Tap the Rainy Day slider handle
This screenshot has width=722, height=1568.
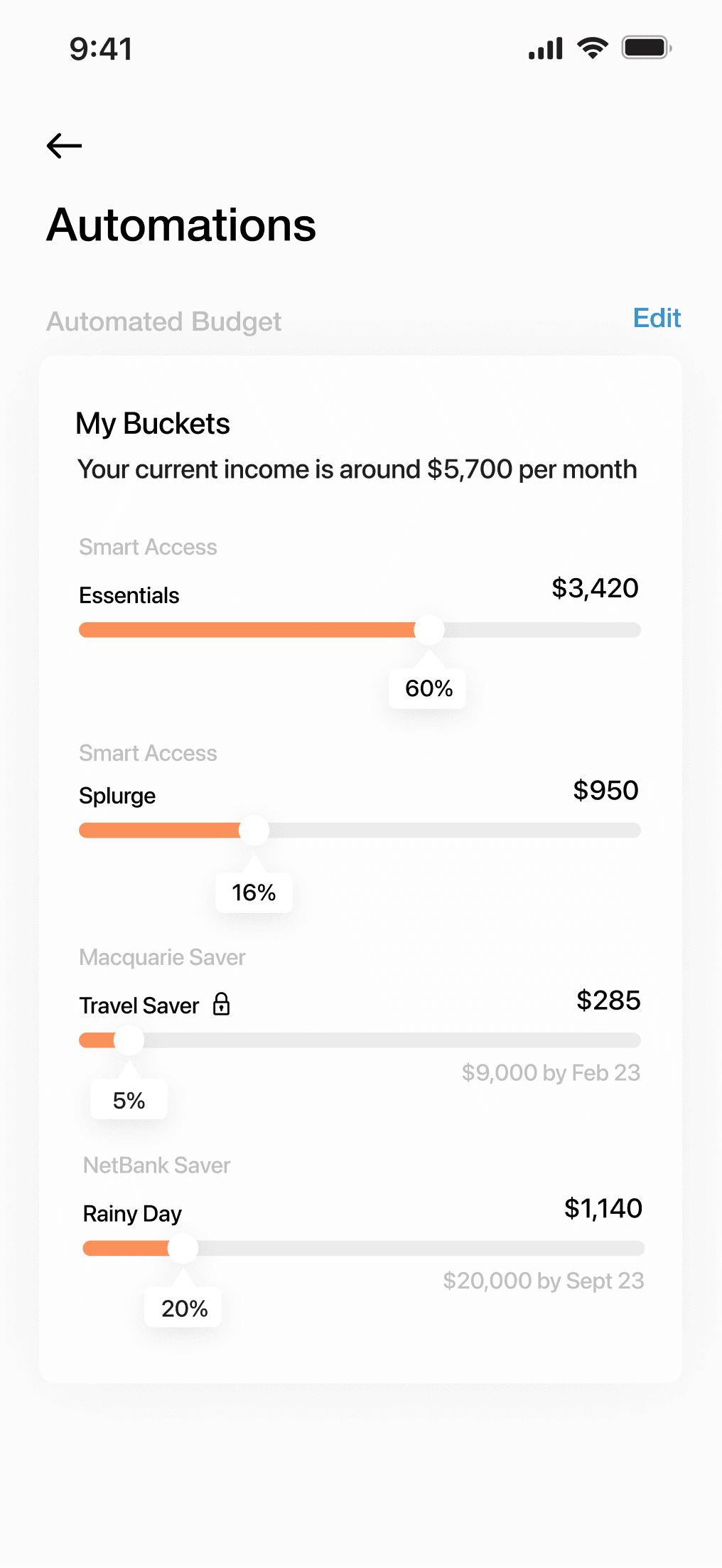tap(183, 1249)
